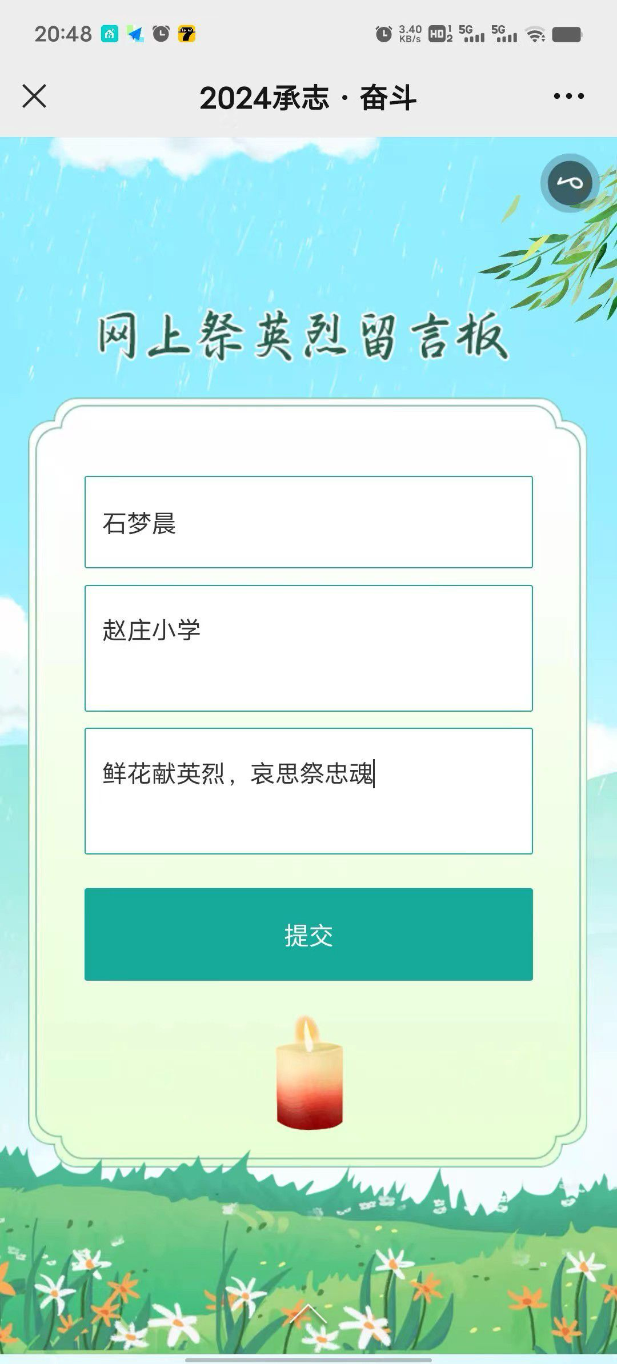Edit the name field containing 石梦晨
Screen dimensions: 617x1364
pyautogui.click(x=308, y=522)
